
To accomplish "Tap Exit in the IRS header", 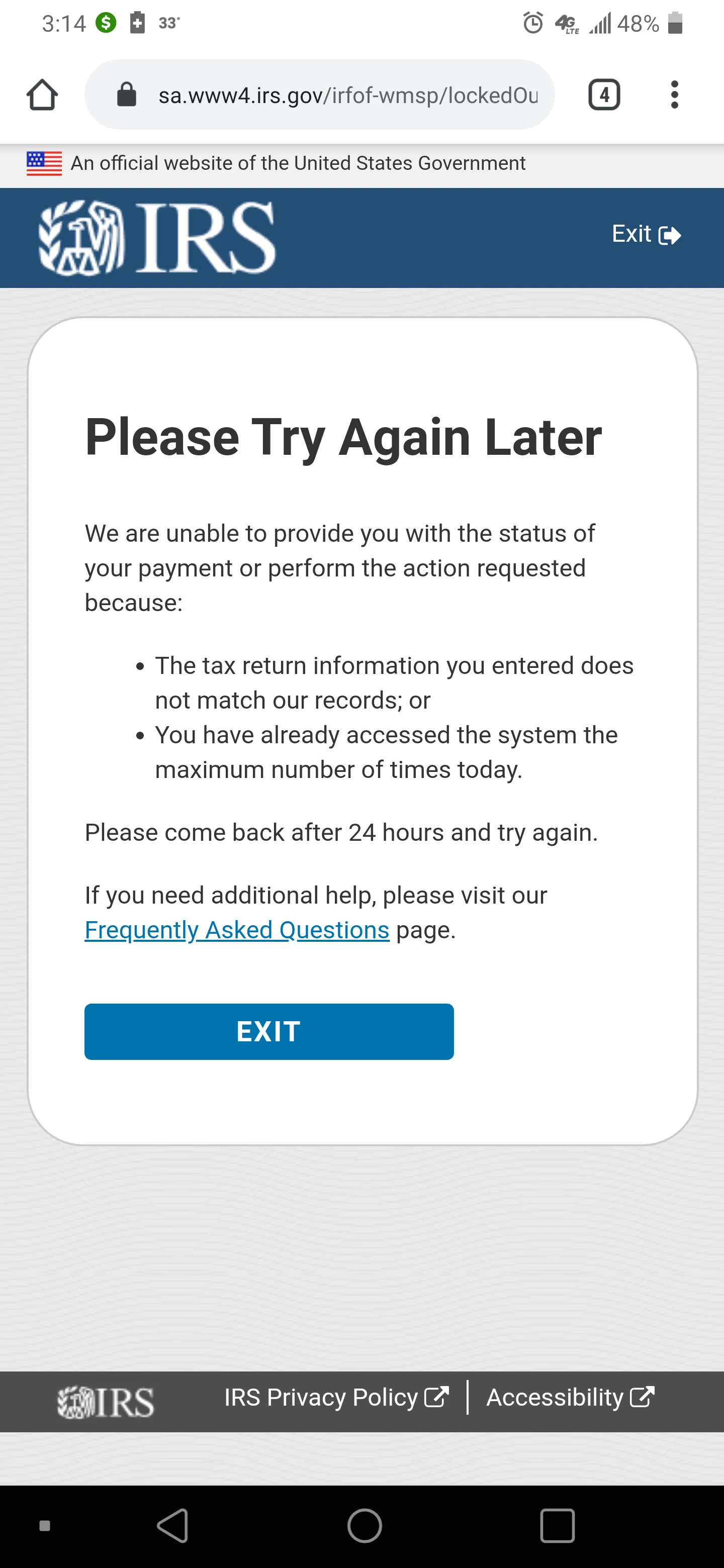I will 646,234.
